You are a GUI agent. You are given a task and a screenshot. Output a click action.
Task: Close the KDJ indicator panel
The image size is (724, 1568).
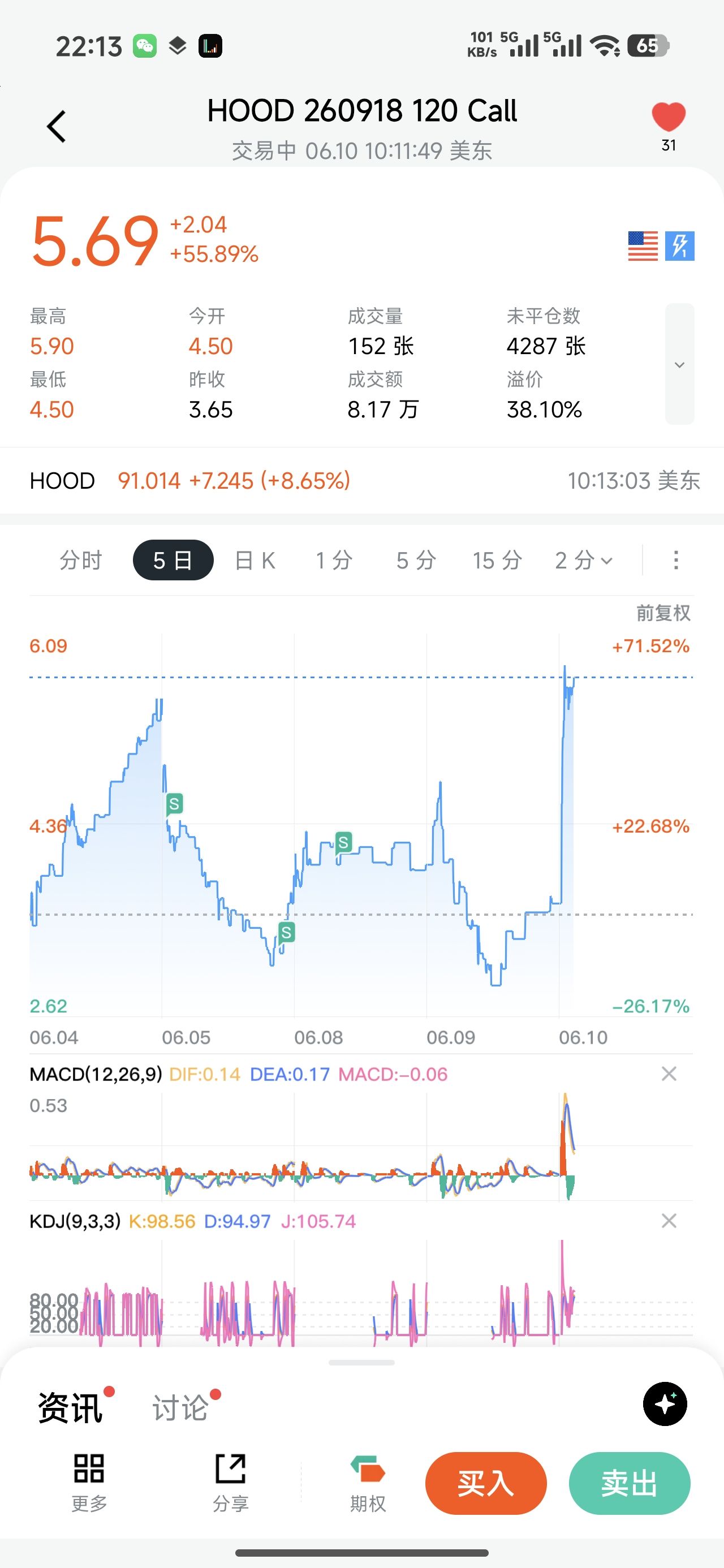(x=669, y=1221)
